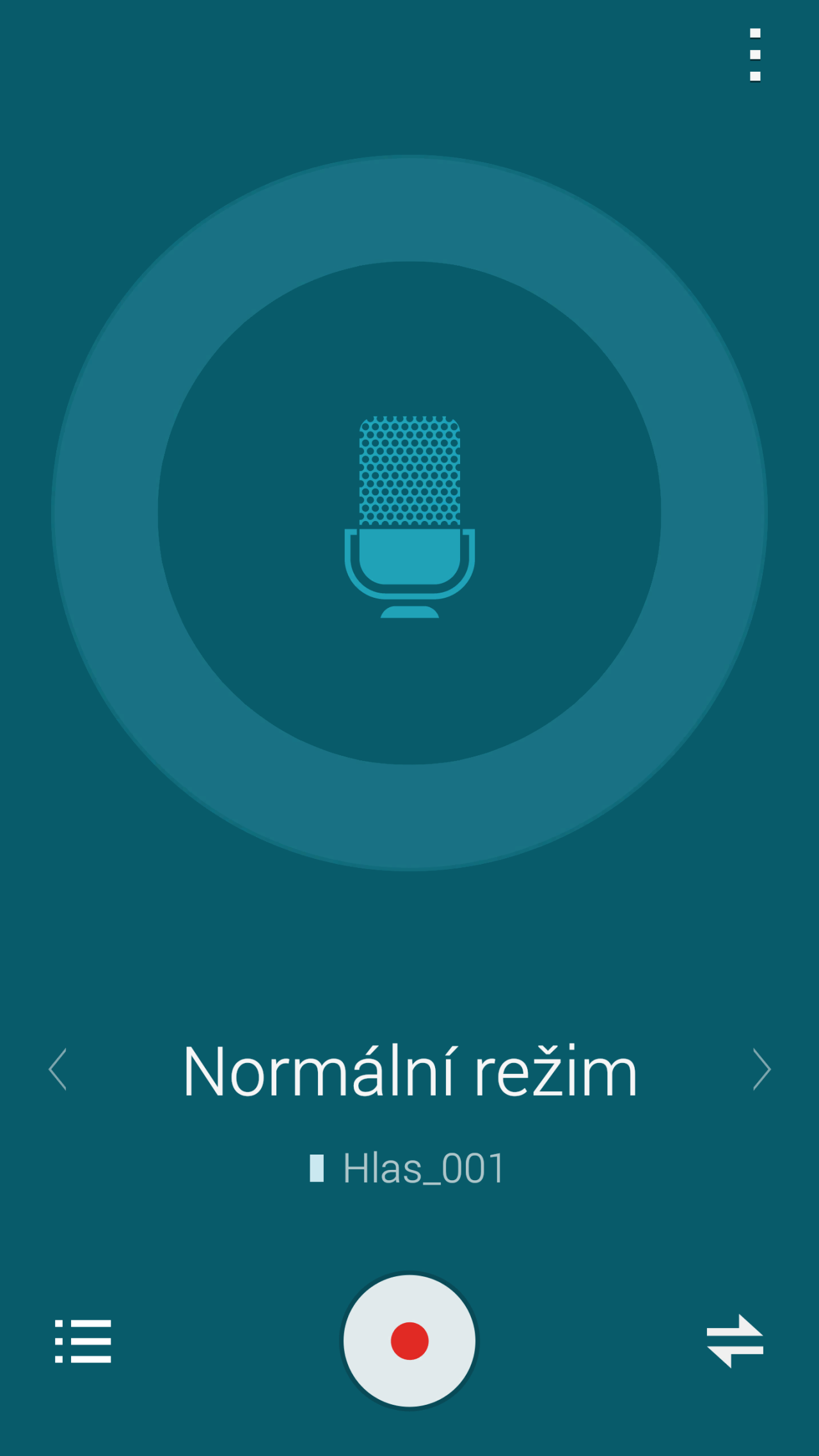Go to the next recording mode
The width and height of the screenshot is (819, 1456).
[761, 1069]
